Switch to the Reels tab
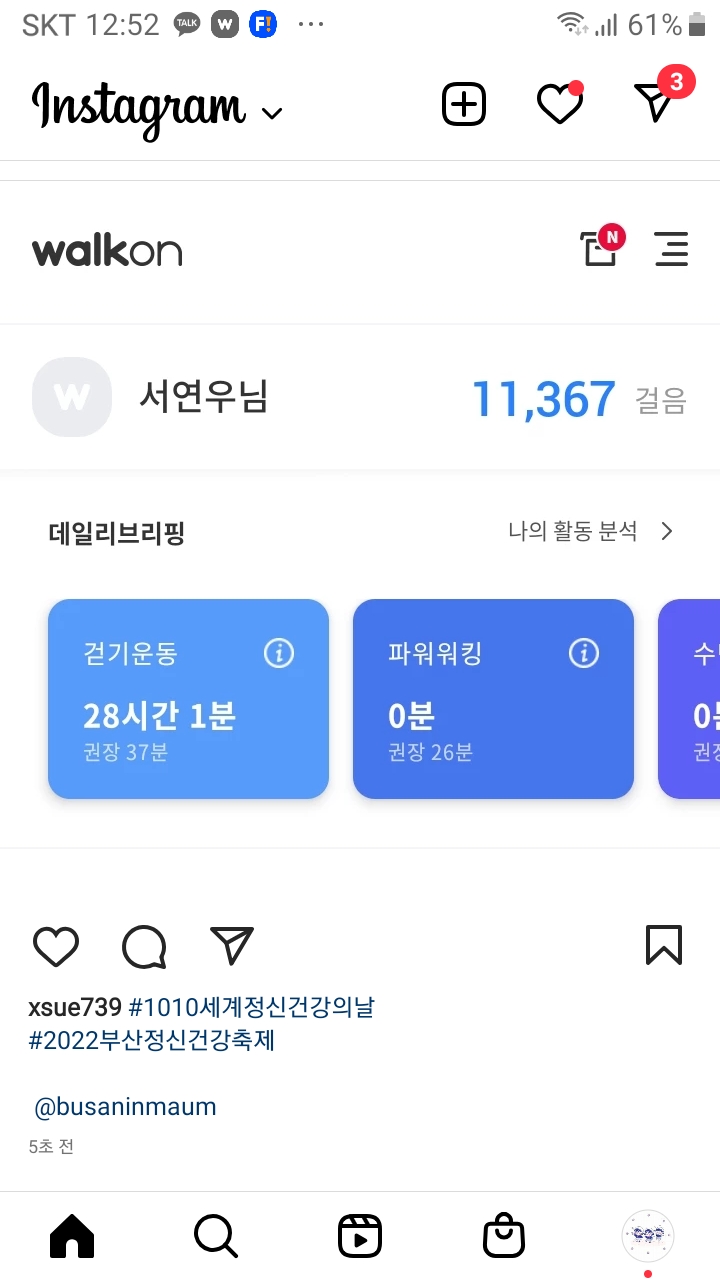The width and height of the screenshot is (720, 1280). (x=360, y=1237)
